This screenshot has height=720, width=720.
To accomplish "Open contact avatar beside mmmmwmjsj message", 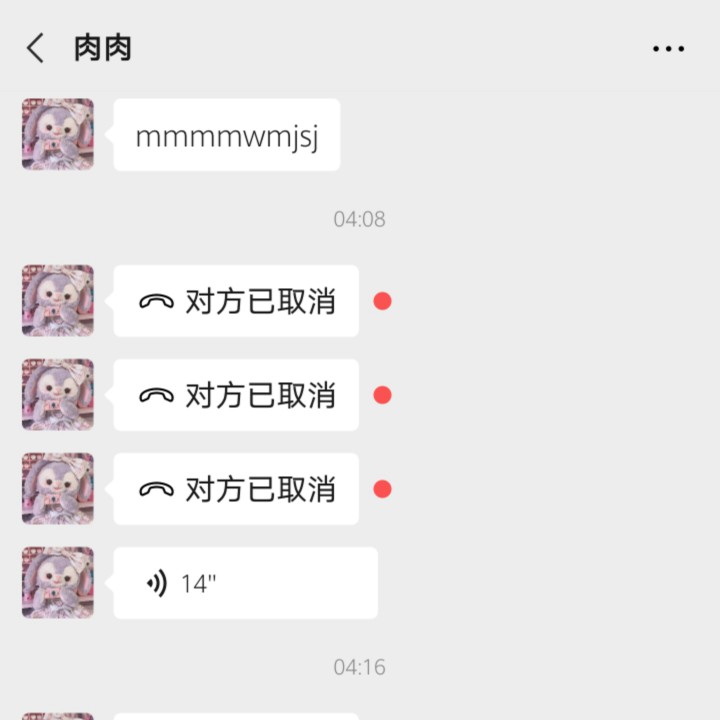I will 58,134.
